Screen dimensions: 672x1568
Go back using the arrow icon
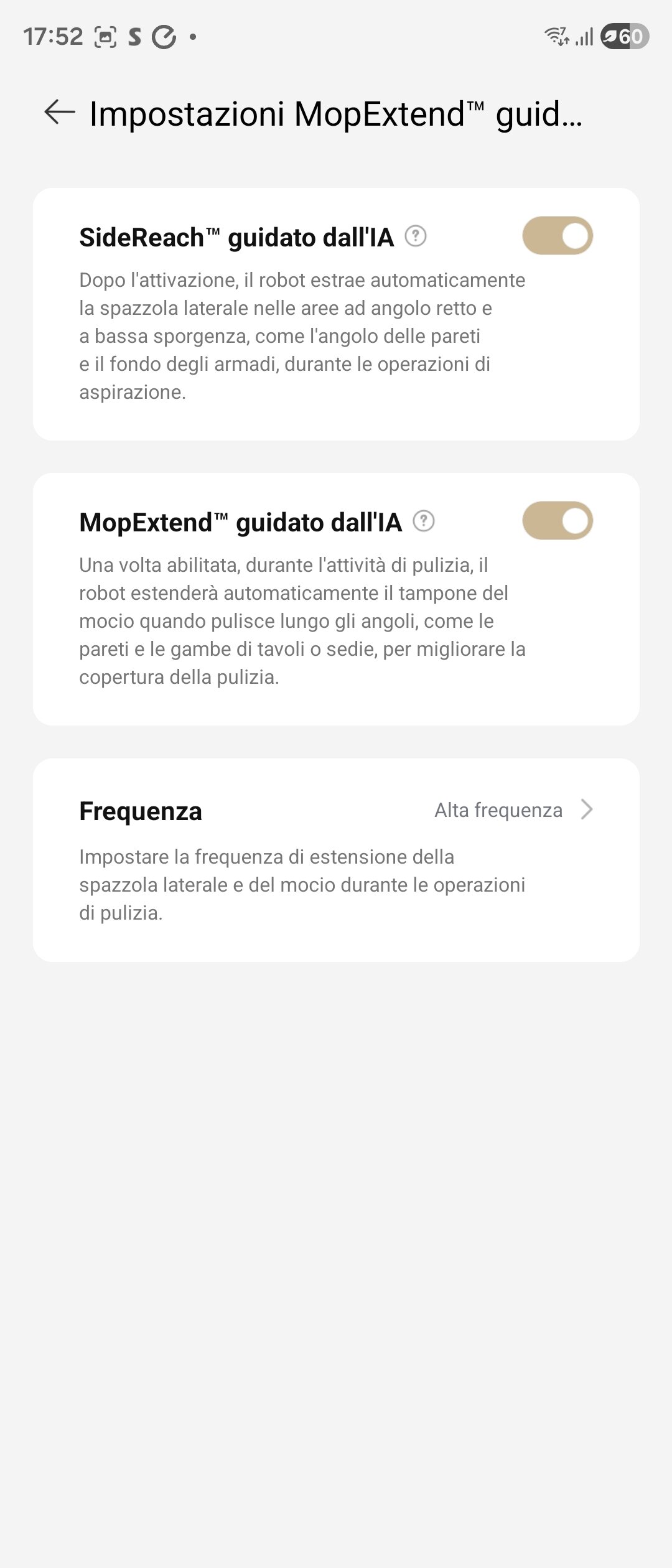coord(60,113)
